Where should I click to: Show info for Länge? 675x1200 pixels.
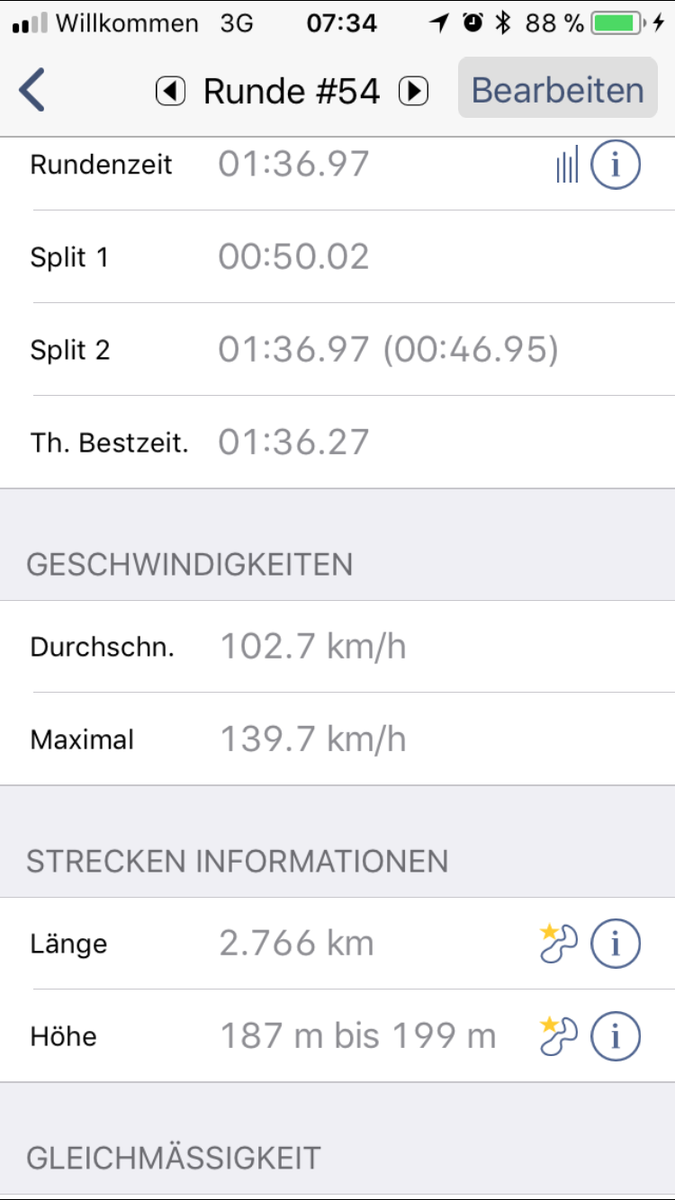(615, 943)
